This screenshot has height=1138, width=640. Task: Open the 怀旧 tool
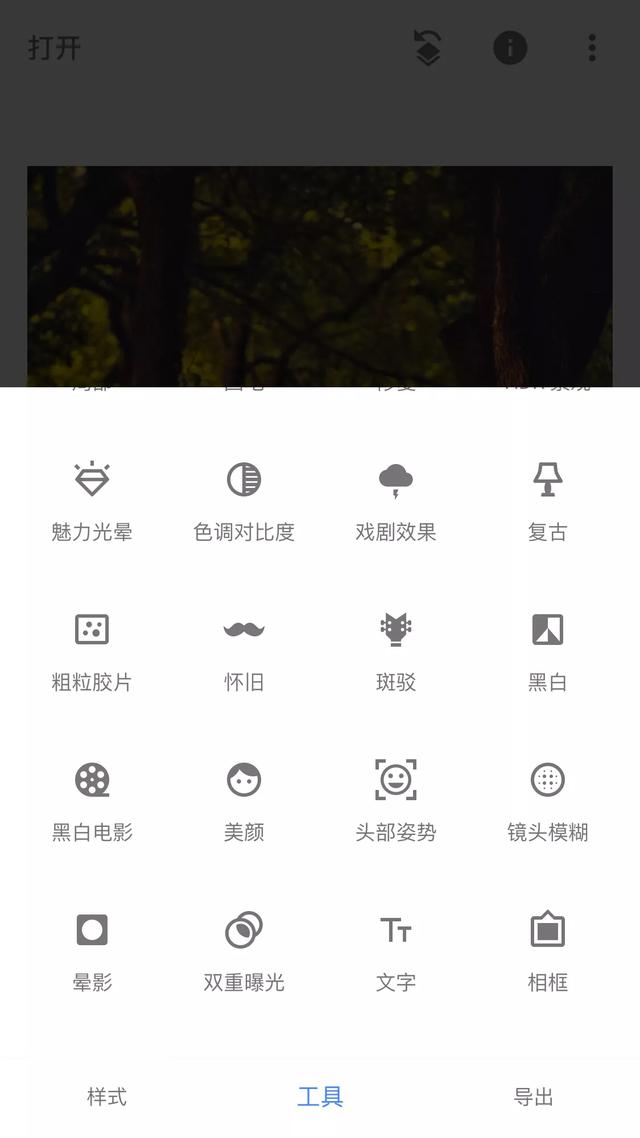[244, 650]
